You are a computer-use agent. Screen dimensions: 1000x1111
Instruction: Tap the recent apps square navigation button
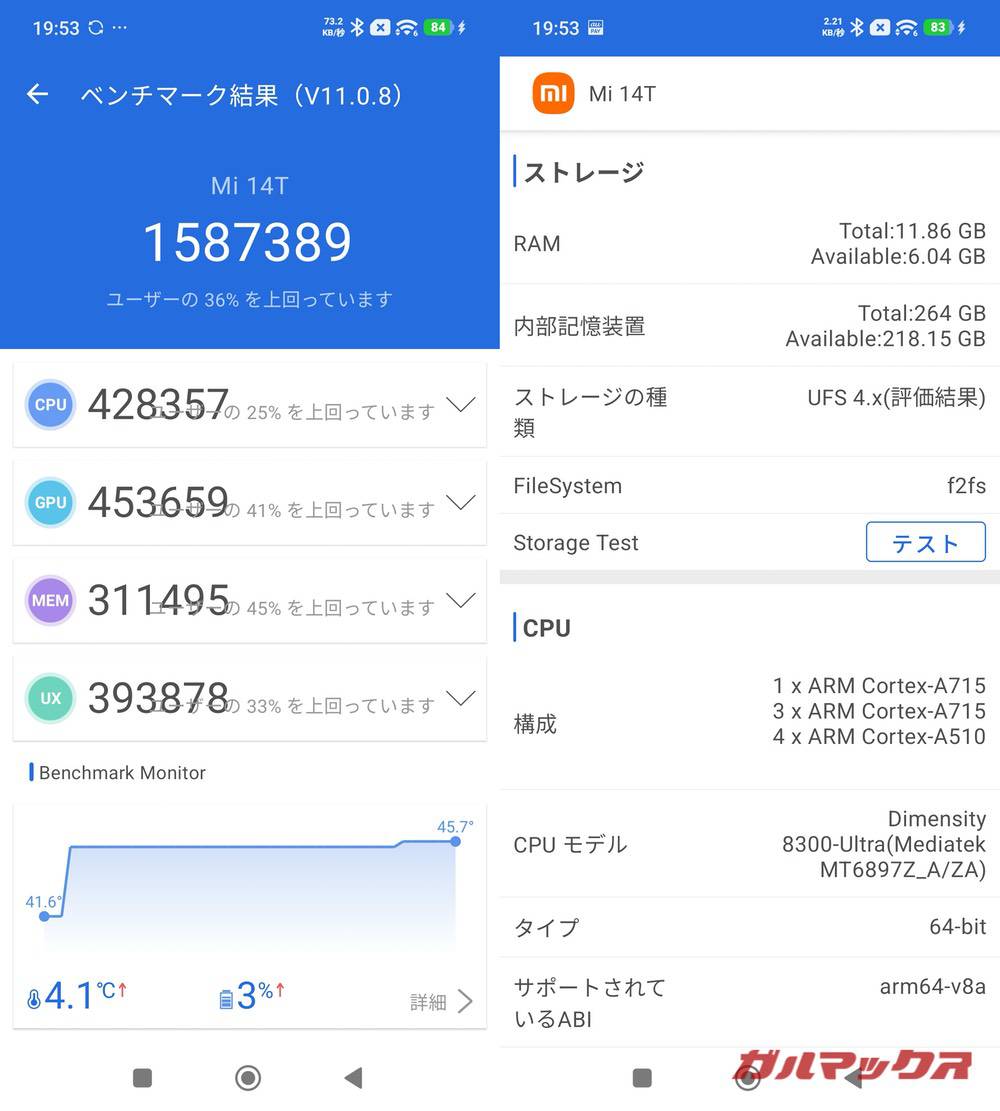141,1078
